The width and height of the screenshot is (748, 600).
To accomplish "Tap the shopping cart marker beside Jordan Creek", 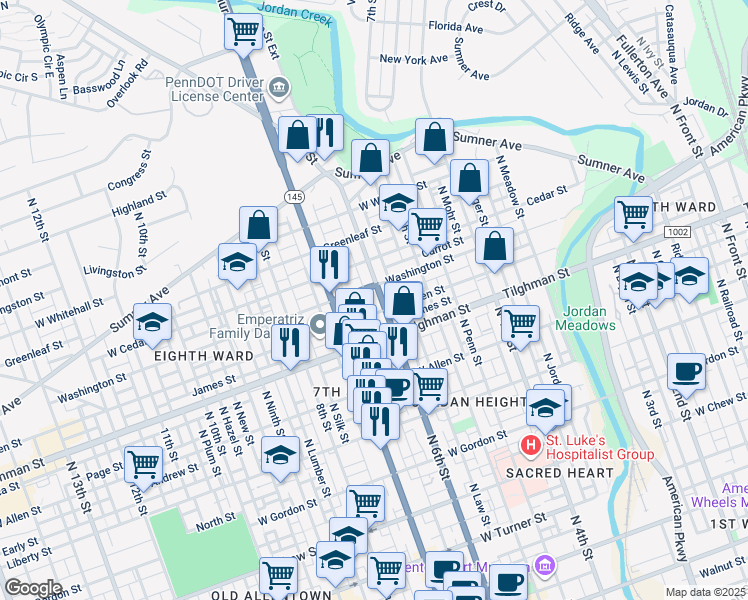I will pyautogui.click(x=243, y=31).
